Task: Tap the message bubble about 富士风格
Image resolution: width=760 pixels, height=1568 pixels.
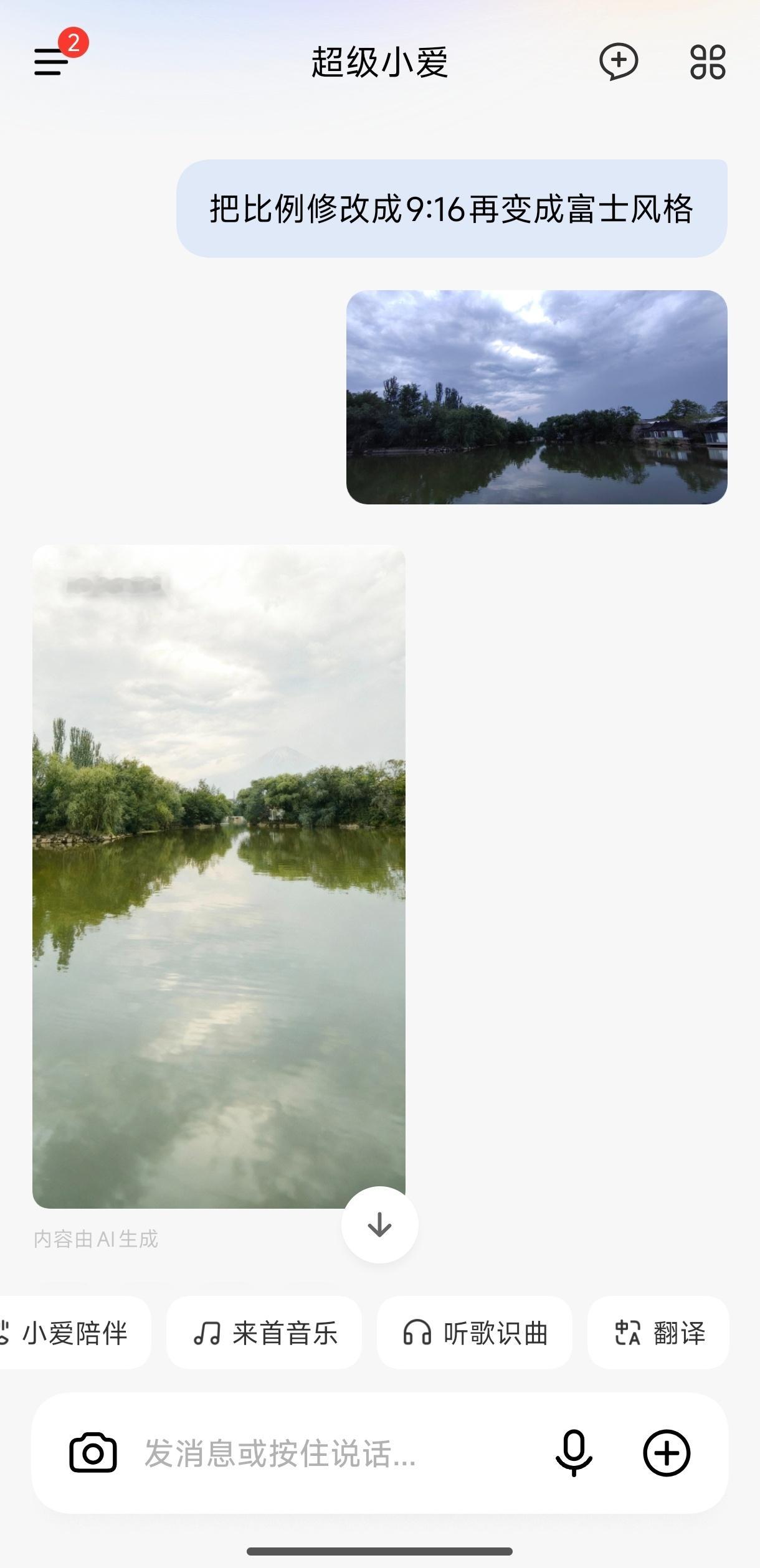Action: click(x=453, y=210)
